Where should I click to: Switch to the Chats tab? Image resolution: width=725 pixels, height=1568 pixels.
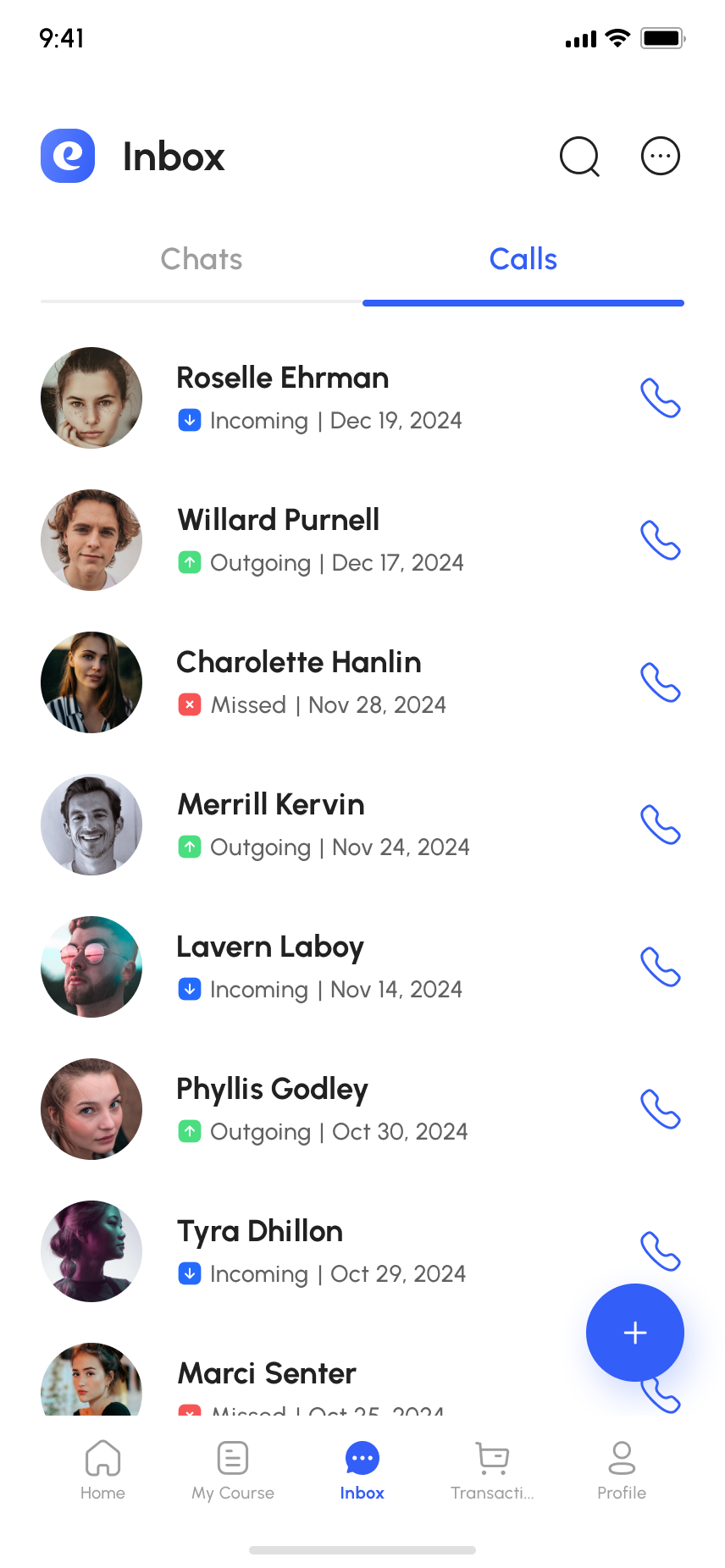pyautogui.click(x=202, y=260)
